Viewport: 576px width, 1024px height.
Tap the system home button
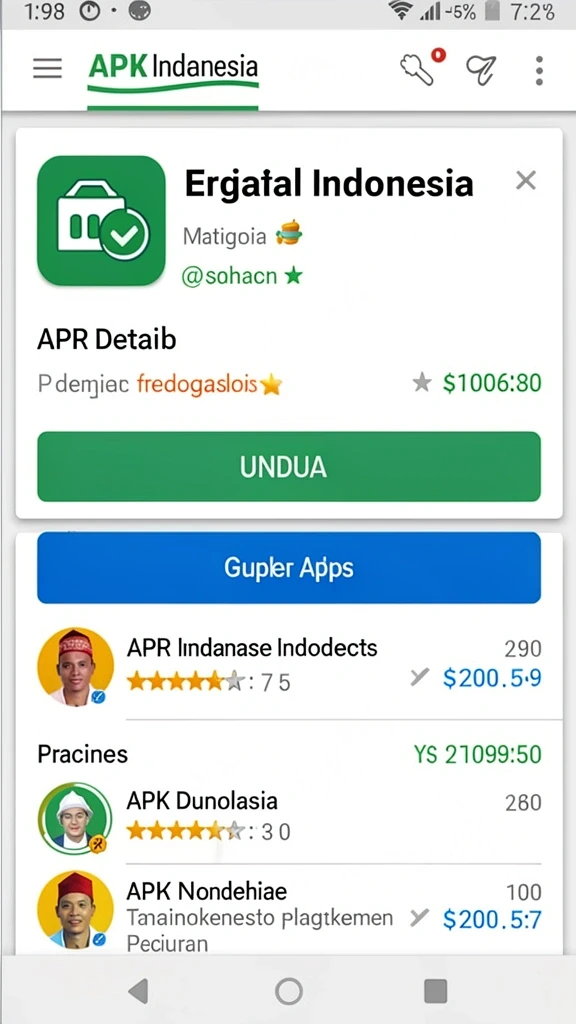coord(289,991)
